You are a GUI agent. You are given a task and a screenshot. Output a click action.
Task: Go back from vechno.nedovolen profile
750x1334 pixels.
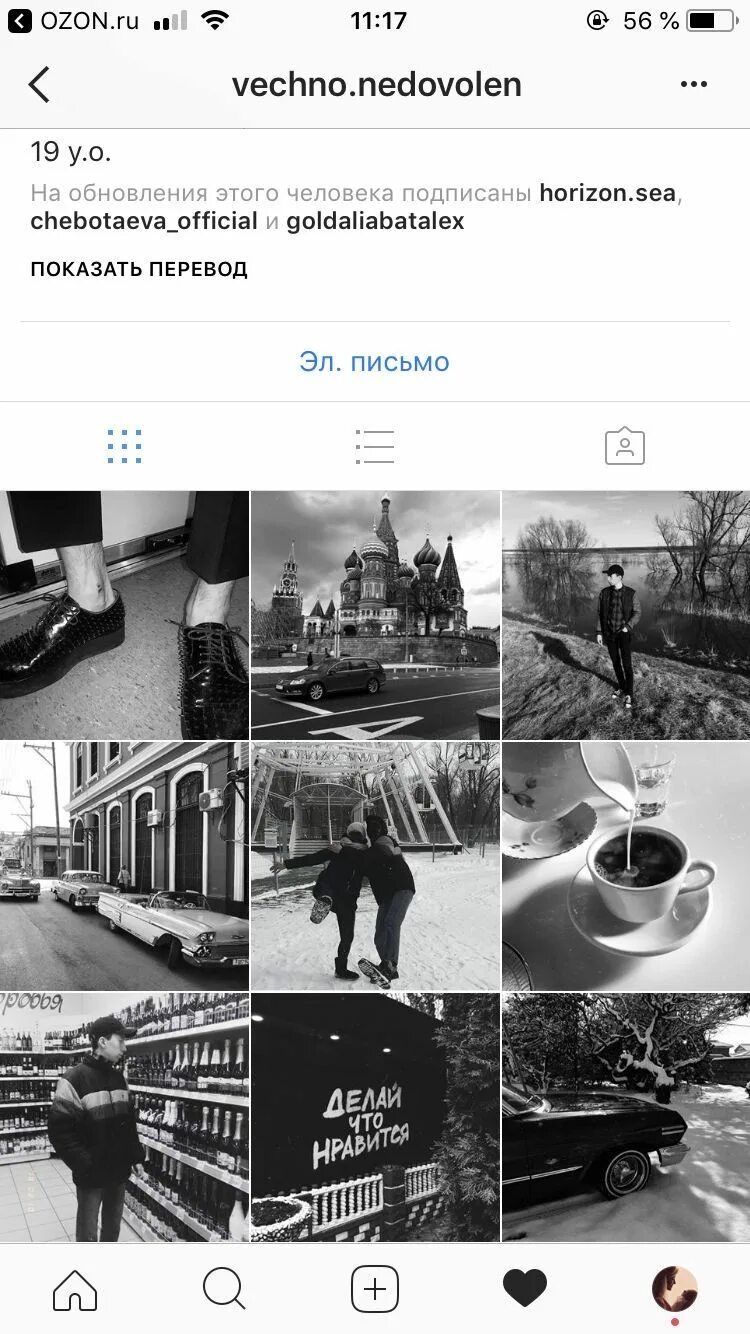click(x=39, y=85)
